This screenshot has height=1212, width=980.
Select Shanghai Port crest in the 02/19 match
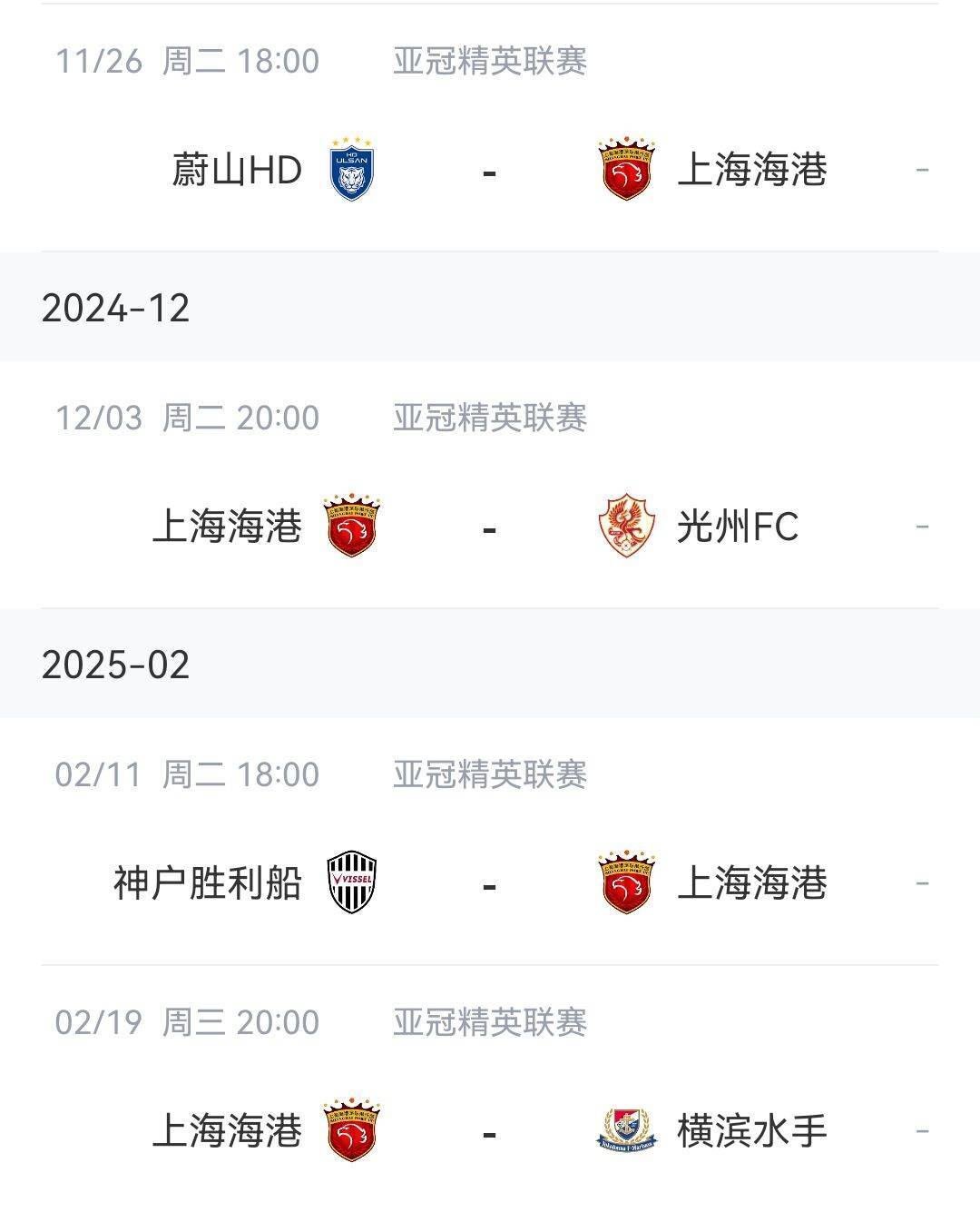coord(350,1130)
